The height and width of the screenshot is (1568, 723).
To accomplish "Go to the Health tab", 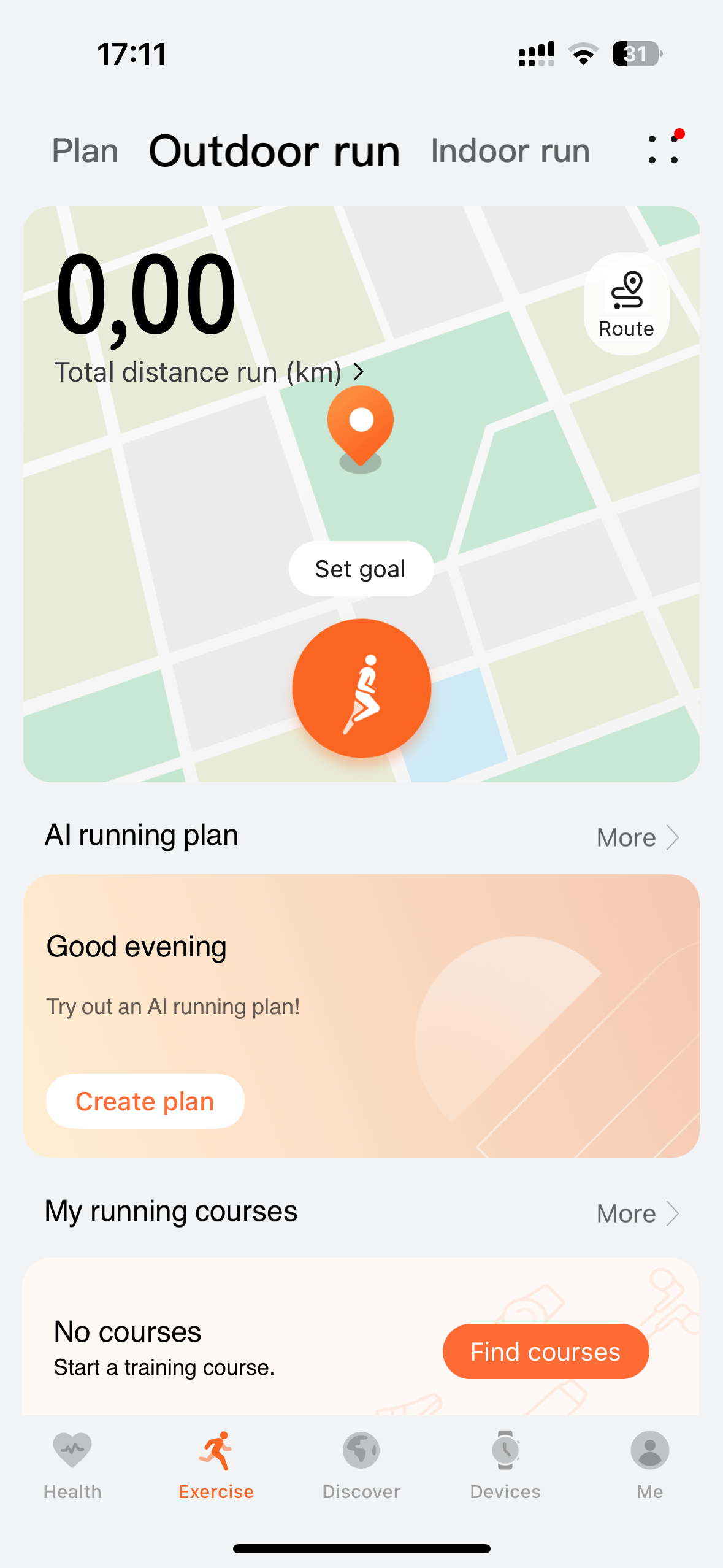I will pos(72,1465).
